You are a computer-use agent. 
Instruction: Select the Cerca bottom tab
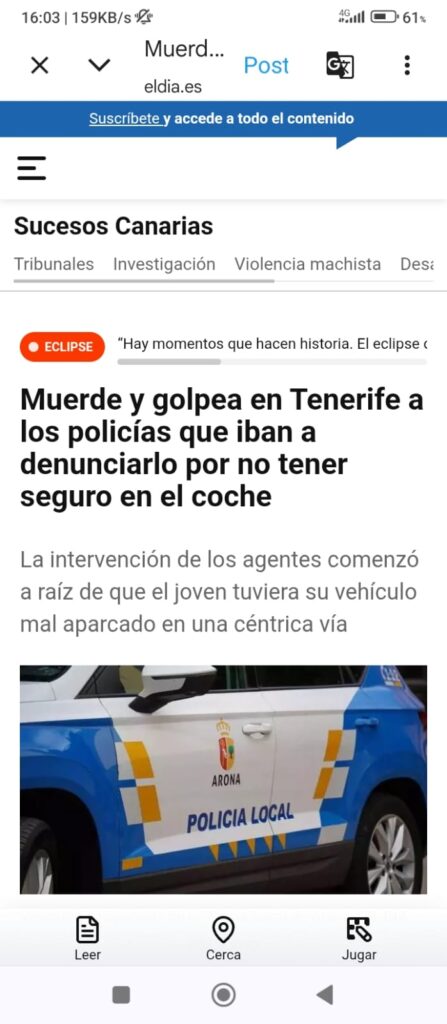[x=224, y=938]
